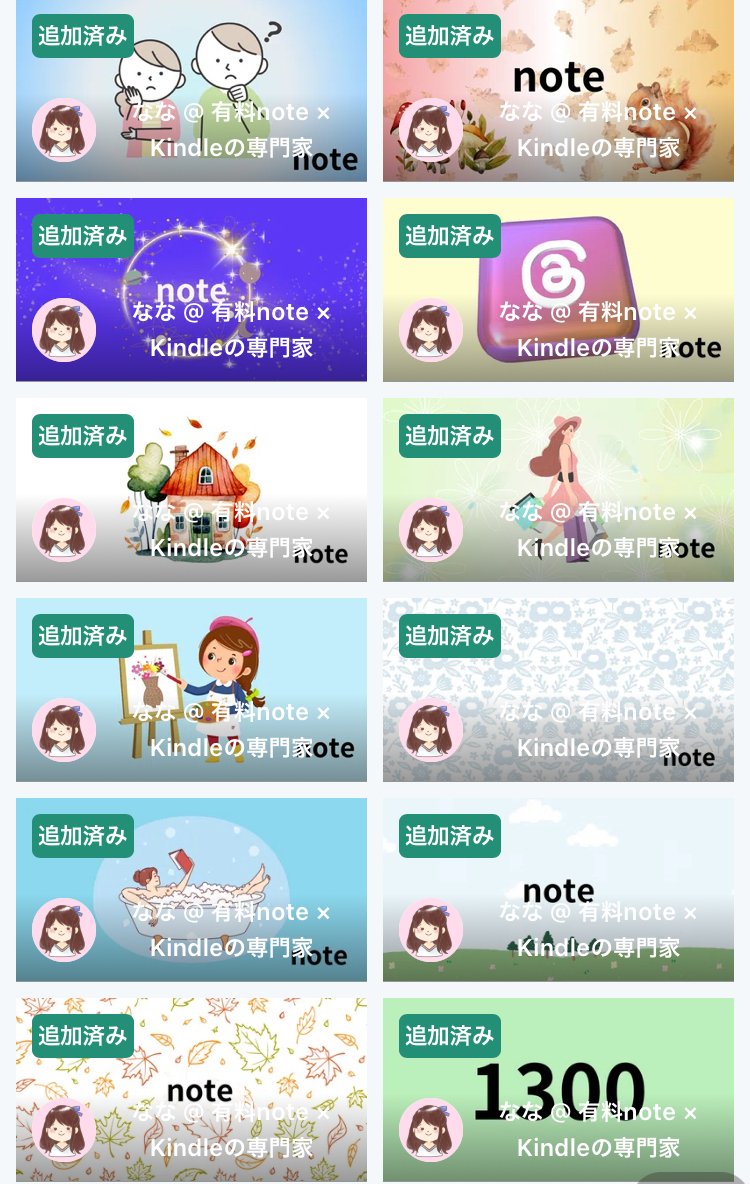The image size is (750, 1184).
Task: Click the avatar icon on the house template
Action: pyautogui.click(x=64, y=530)
